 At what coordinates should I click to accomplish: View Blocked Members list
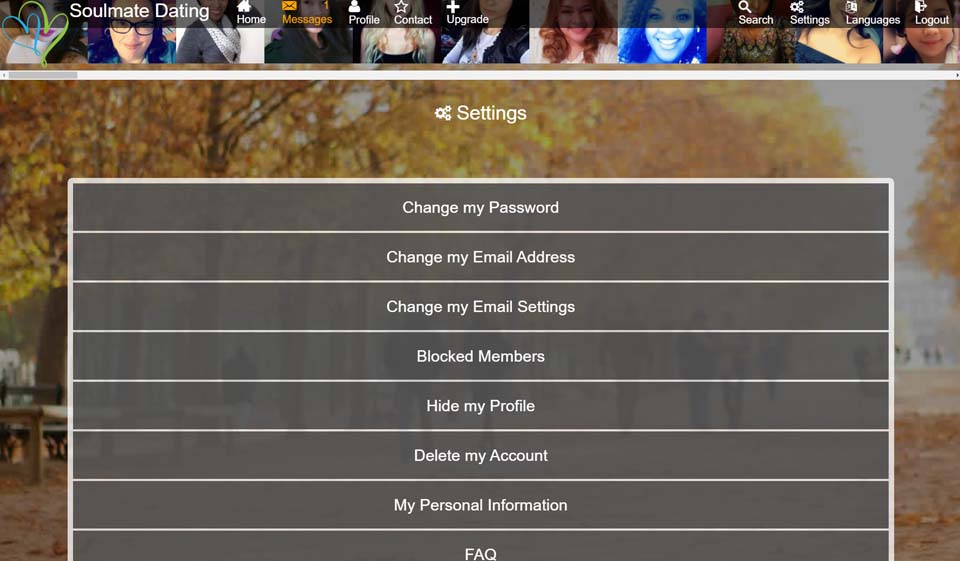480,356
